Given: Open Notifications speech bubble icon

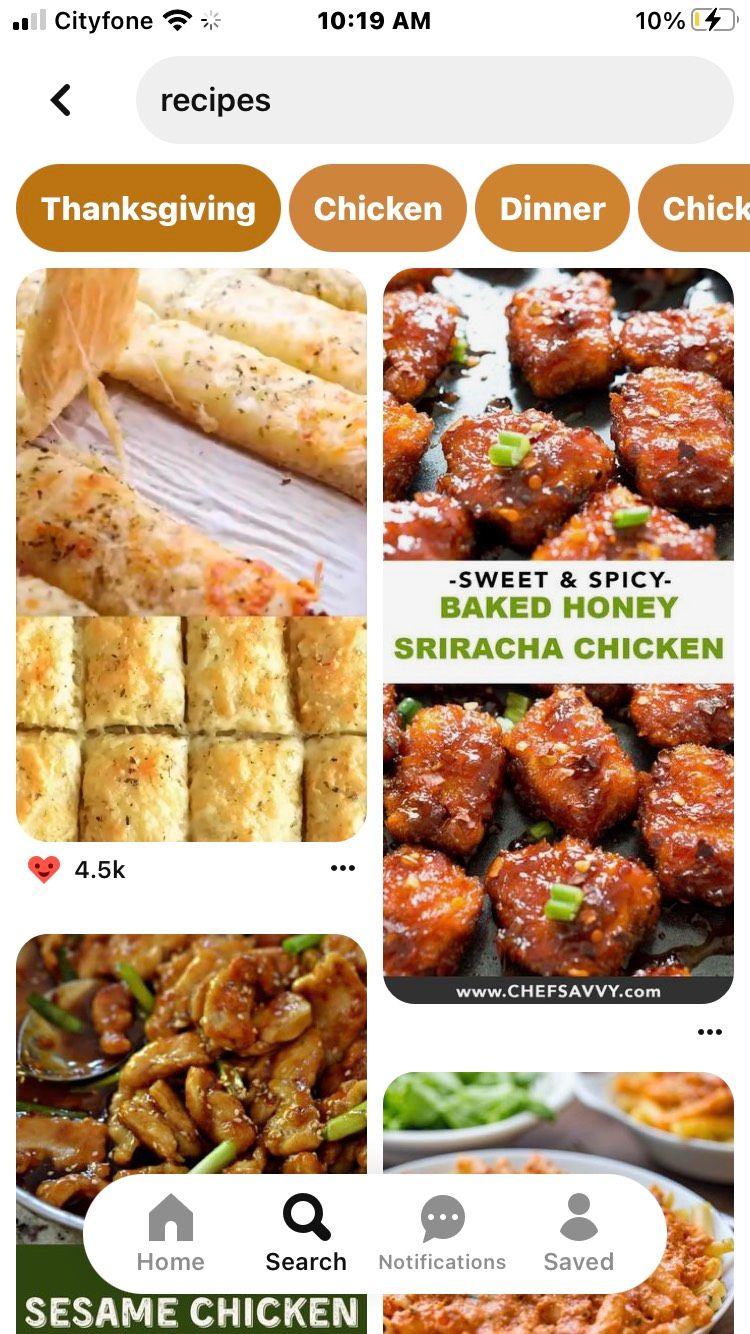Looking at the screenshot, I should [441, 1218].
